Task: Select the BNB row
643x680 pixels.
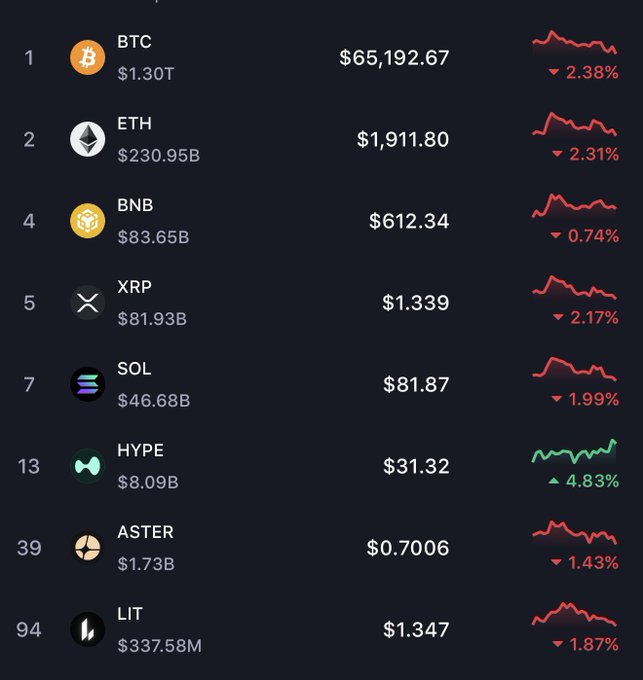Action: (x=135, y=206)
